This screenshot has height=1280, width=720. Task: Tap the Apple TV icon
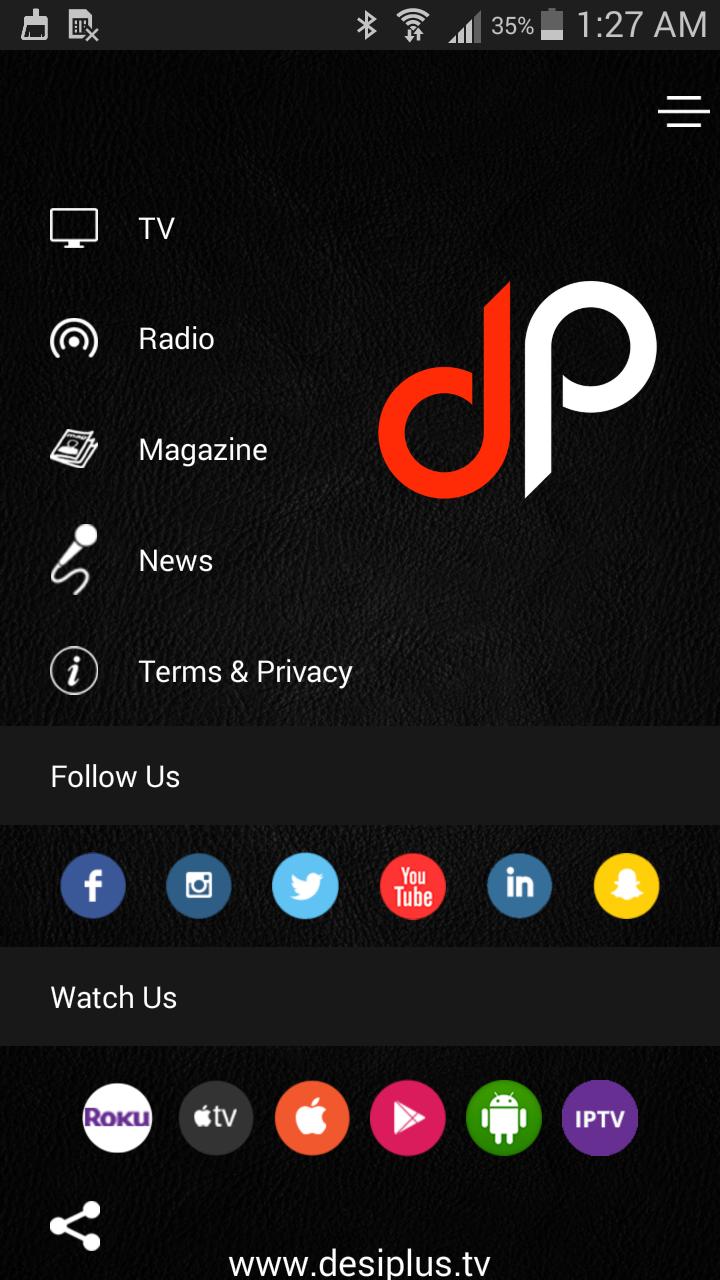[215, 1118]
